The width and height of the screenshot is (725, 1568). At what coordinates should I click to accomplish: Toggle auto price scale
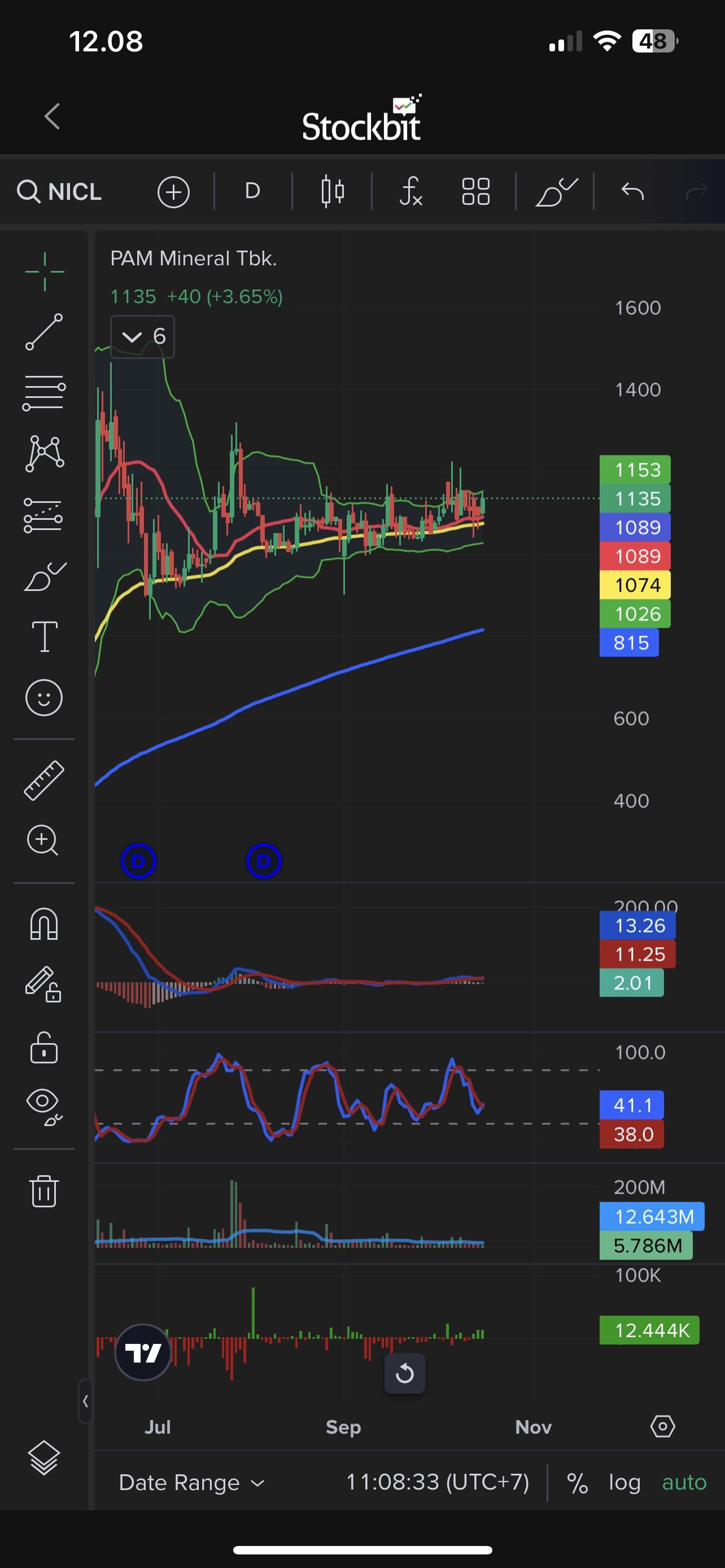684,1483
